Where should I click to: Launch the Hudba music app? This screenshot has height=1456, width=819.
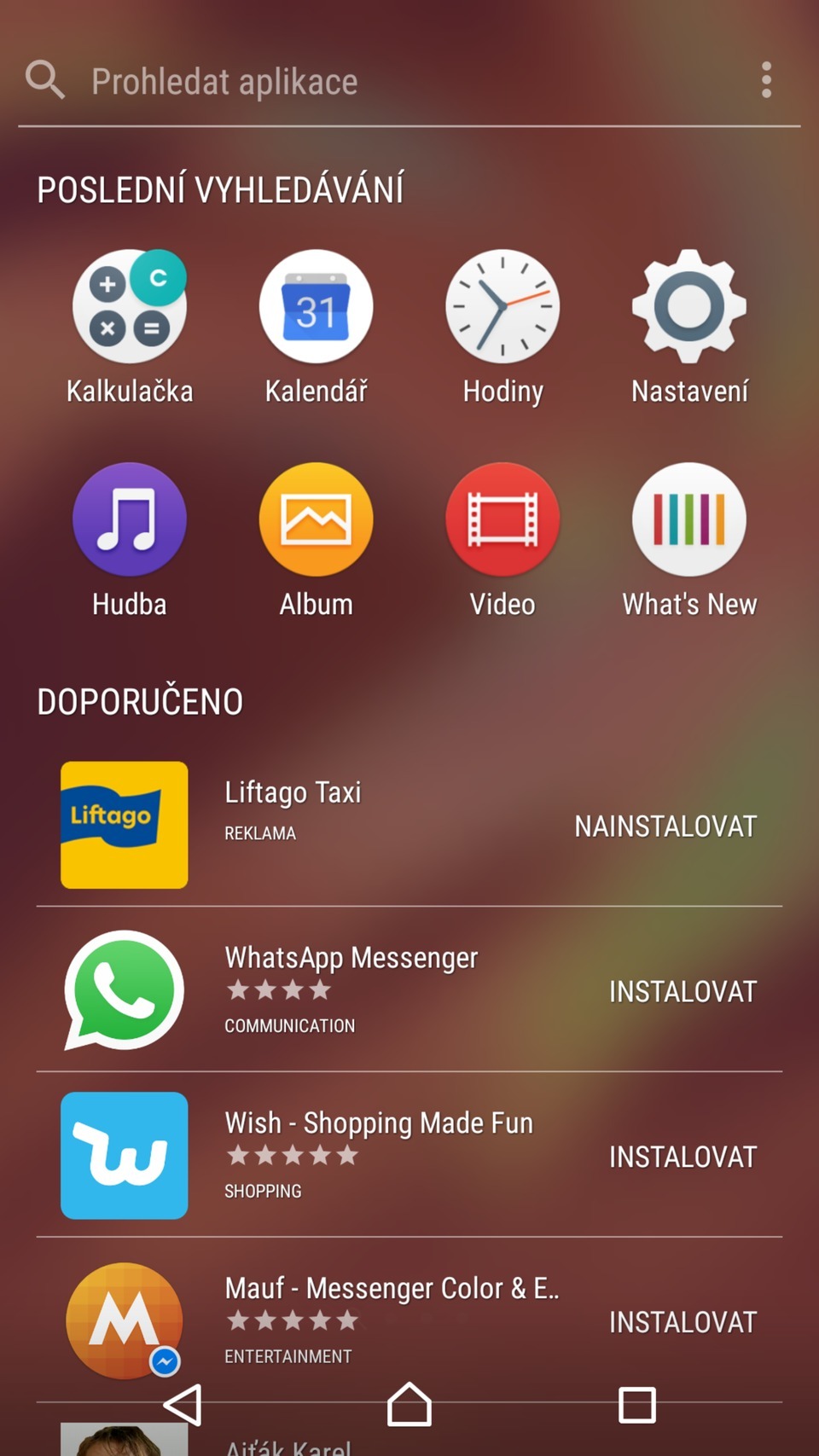point(130,519)
